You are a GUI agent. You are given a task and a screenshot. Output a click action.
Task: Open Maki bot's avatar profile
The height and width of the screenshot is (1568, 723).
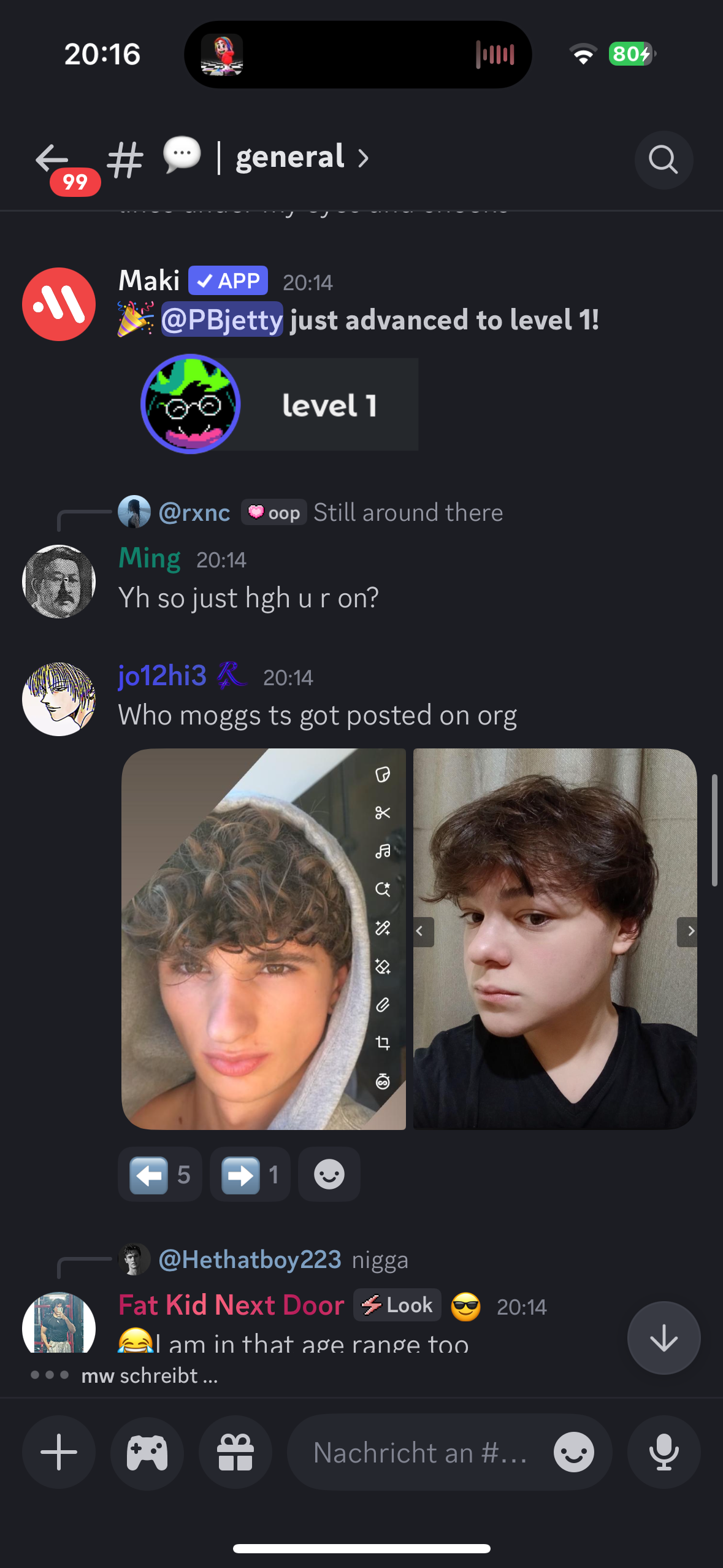click(x=59, y=304)
